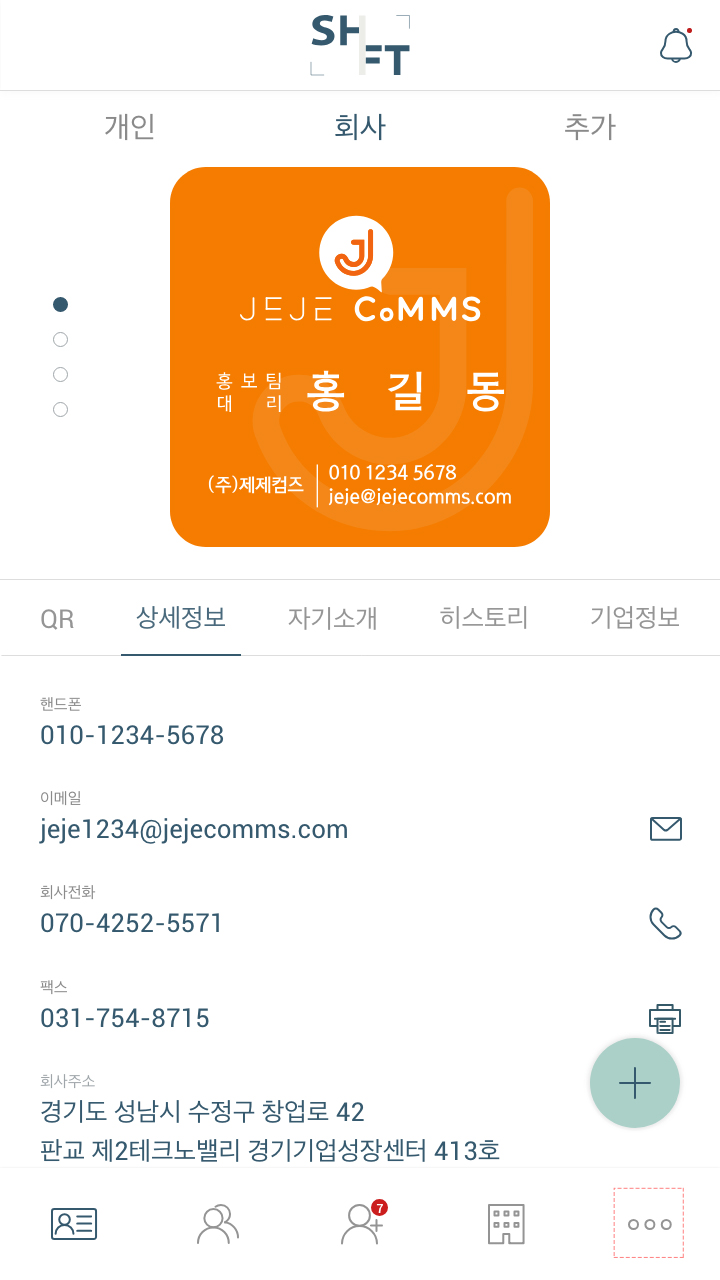Select the 회사 tab
The height and width of the screenshot is (1280, 720).
point(360,127)
